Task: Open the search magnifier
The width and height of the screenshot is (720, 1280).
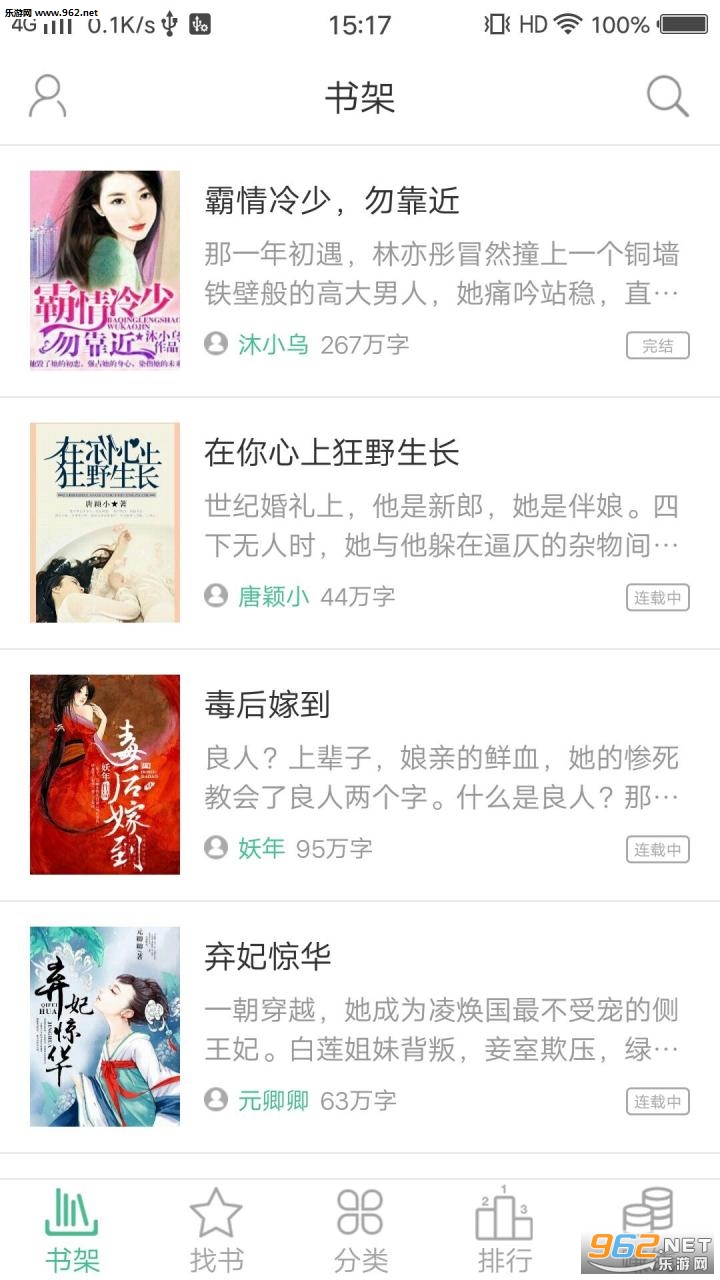Action: tap(667, 97)
